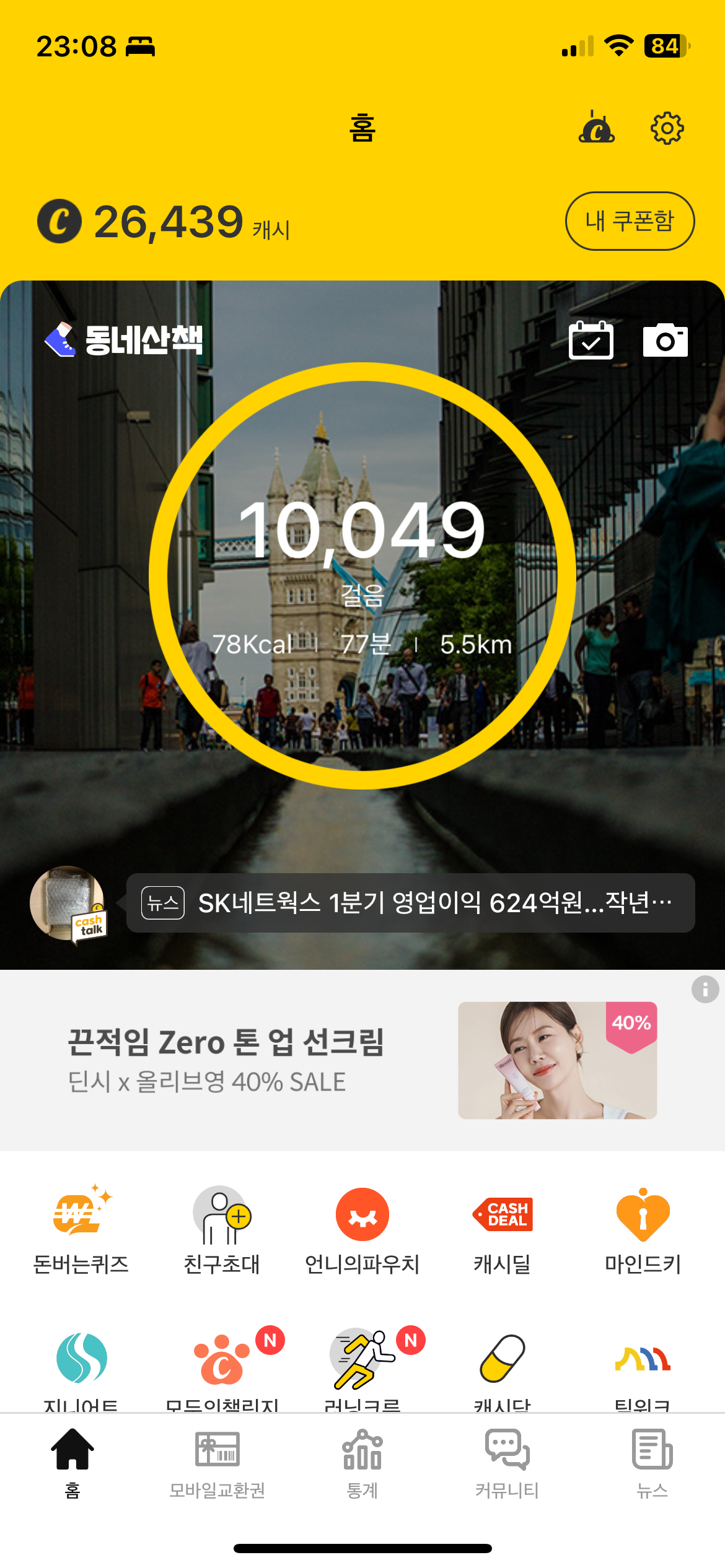Open the cash talk profile bubble
725x1568 pixels.
68,904
